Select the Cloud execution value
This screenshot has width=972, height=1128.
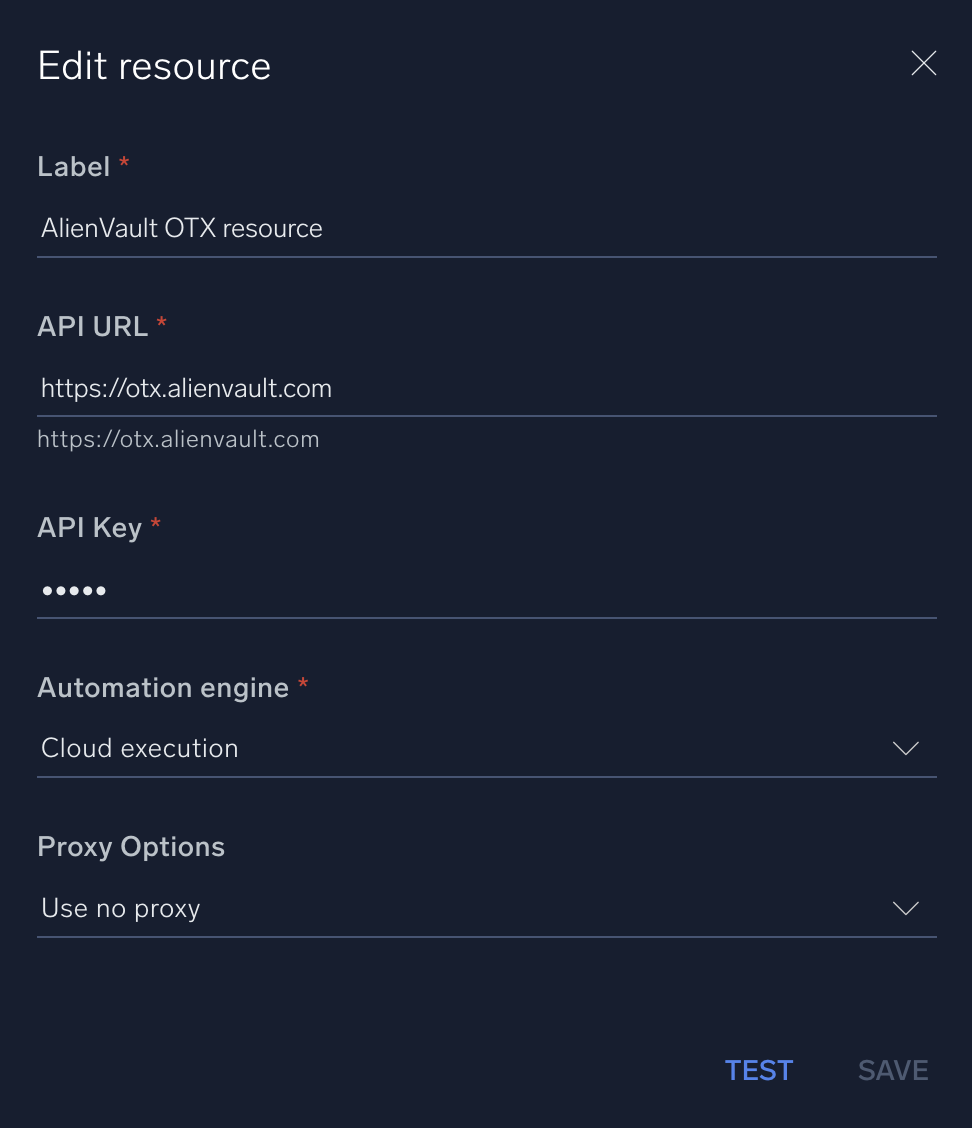pos(139,748)
